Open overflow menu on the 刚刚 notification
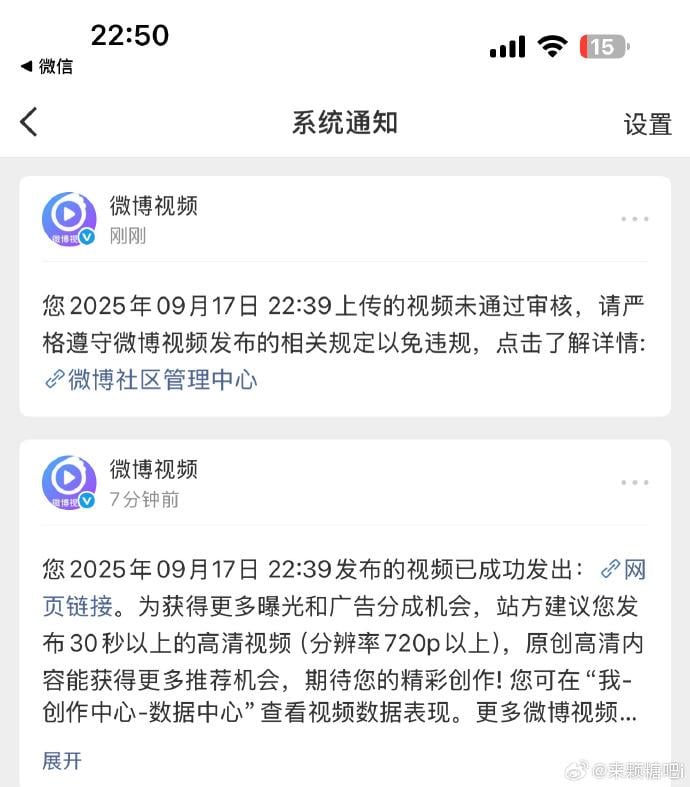This screenshot has width=690, height=787. click(635, 219)
